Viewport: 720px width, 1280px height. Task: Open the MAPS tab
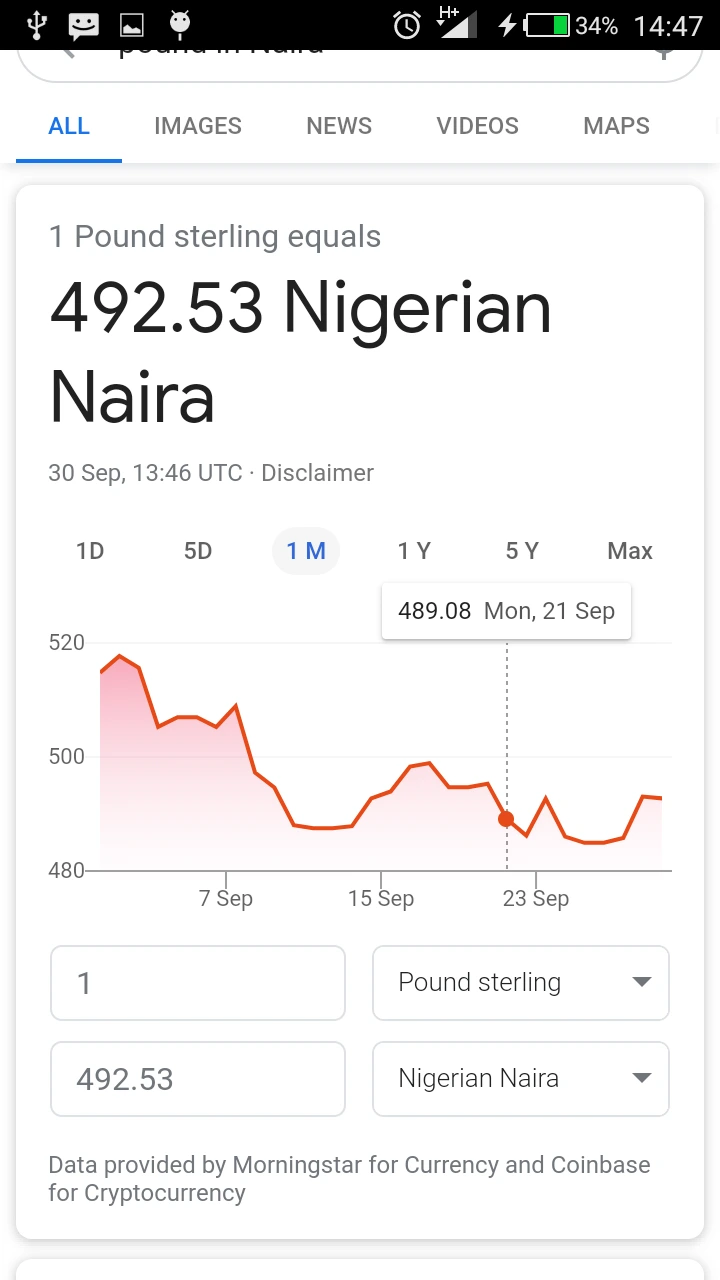tap(616, 126)
